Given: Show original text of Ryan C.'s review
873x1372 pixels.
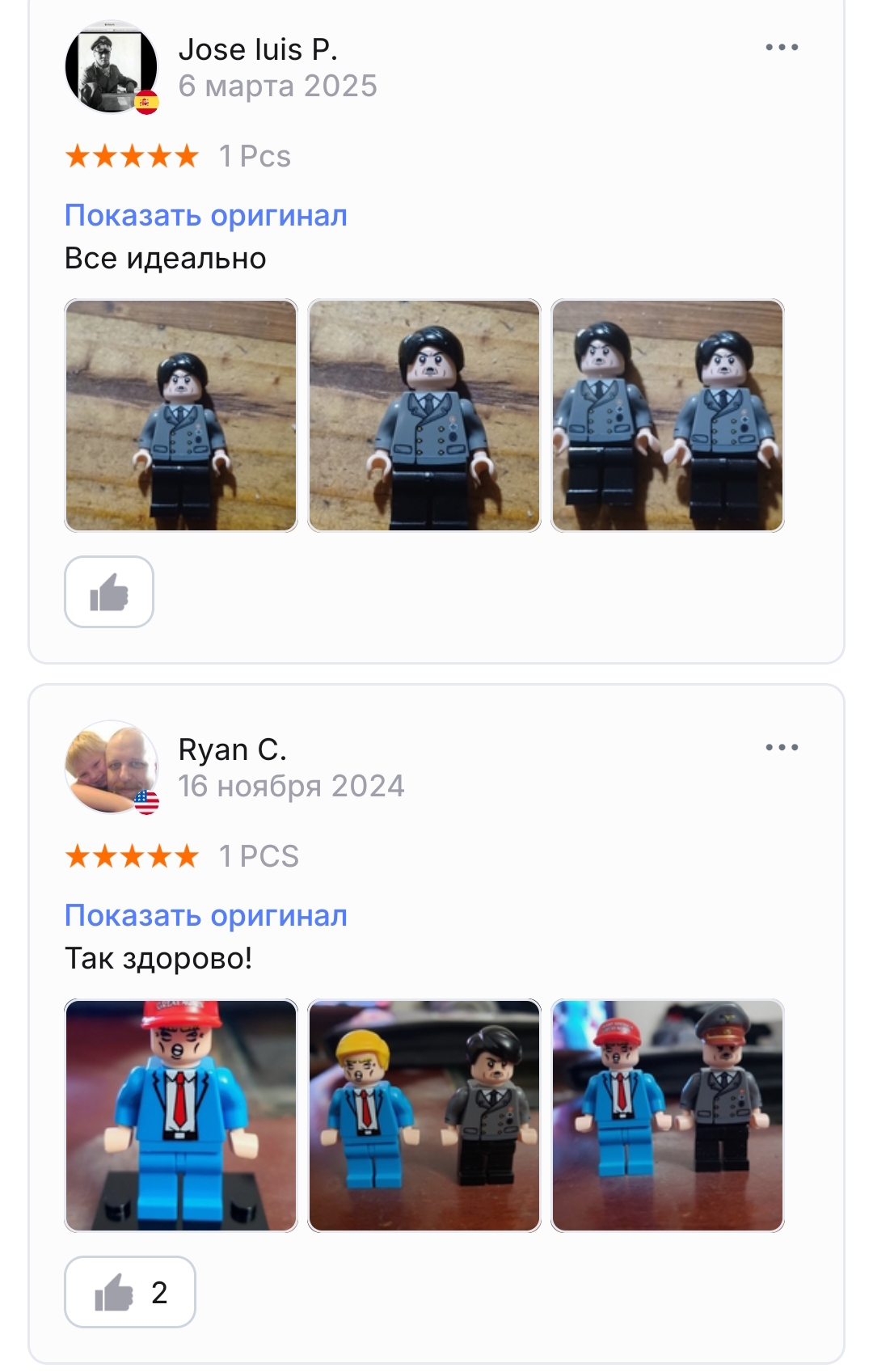Looking at the screenshot, I should coord(206,916).
